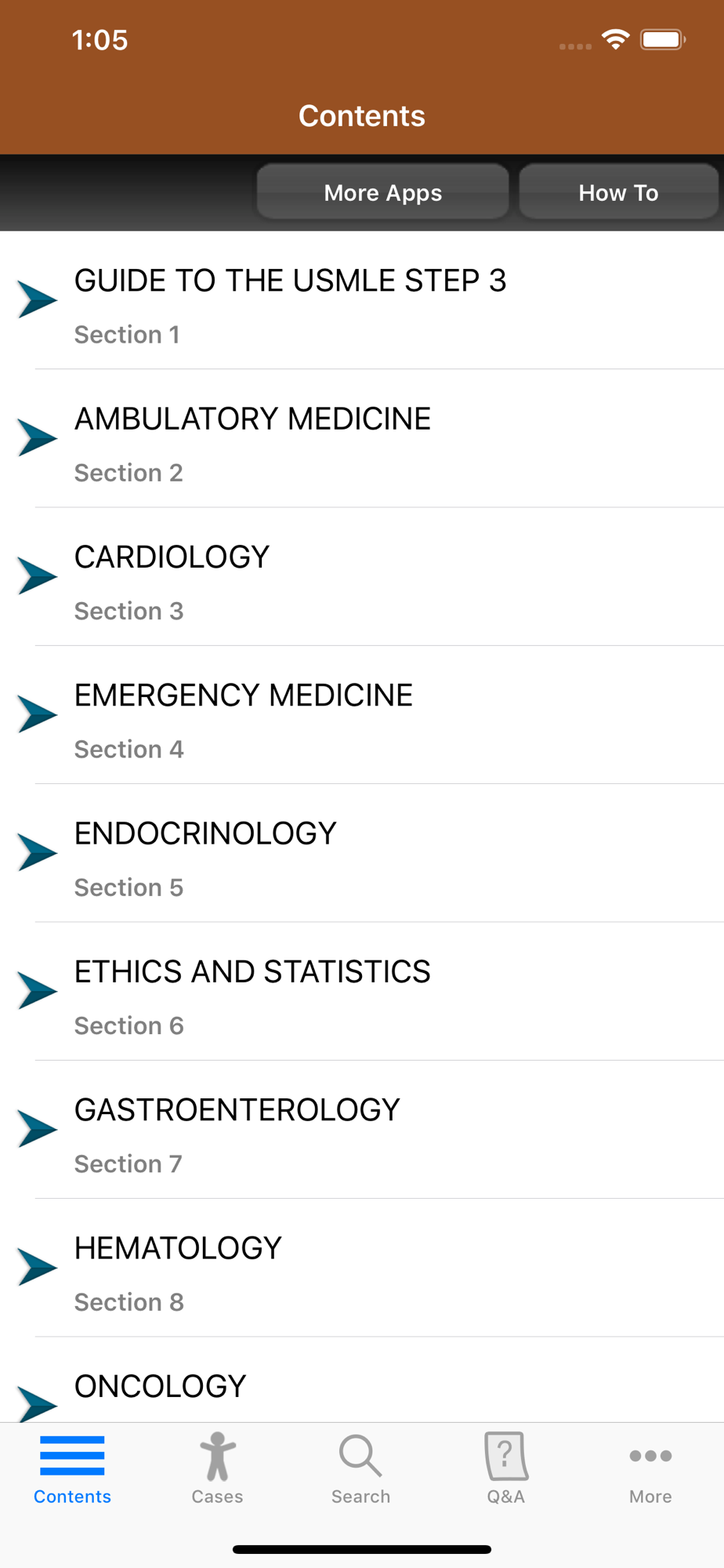Open Emergency Medicine section
Screen dimensions: 724x1568
tap(362, 715)
